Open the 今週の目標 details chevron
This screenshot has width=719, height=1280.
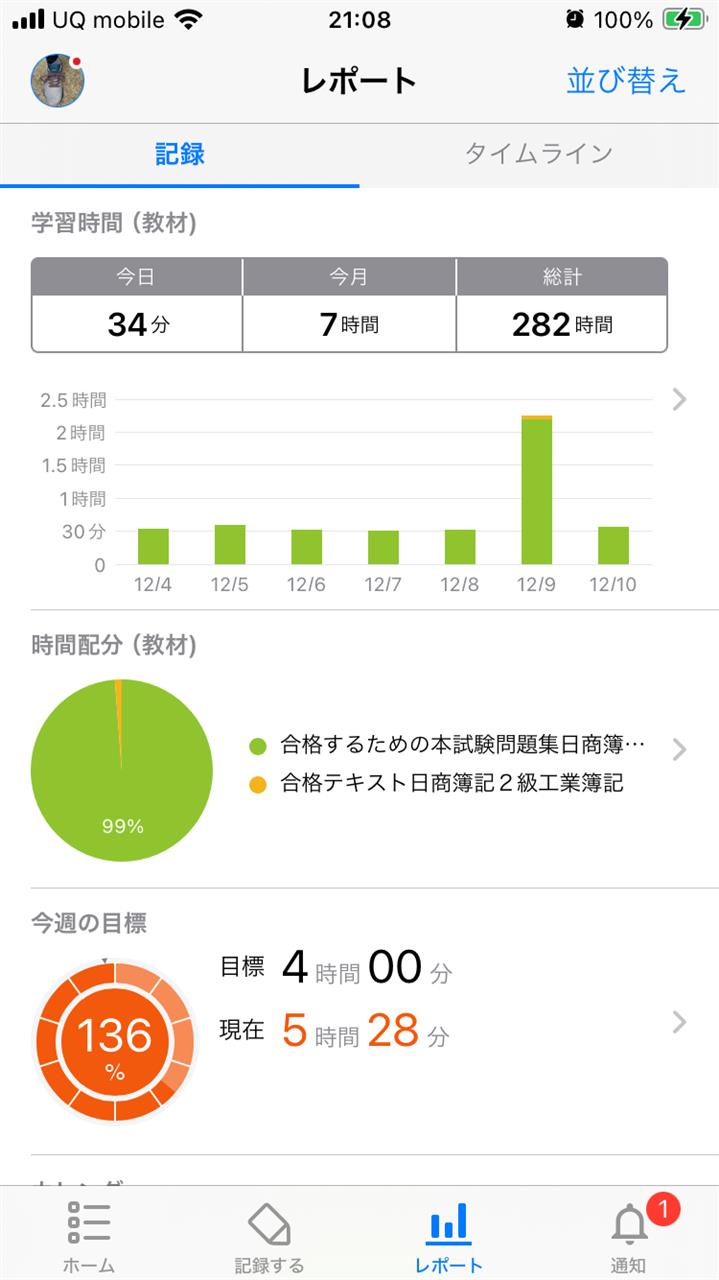[x=680, y=1022]
